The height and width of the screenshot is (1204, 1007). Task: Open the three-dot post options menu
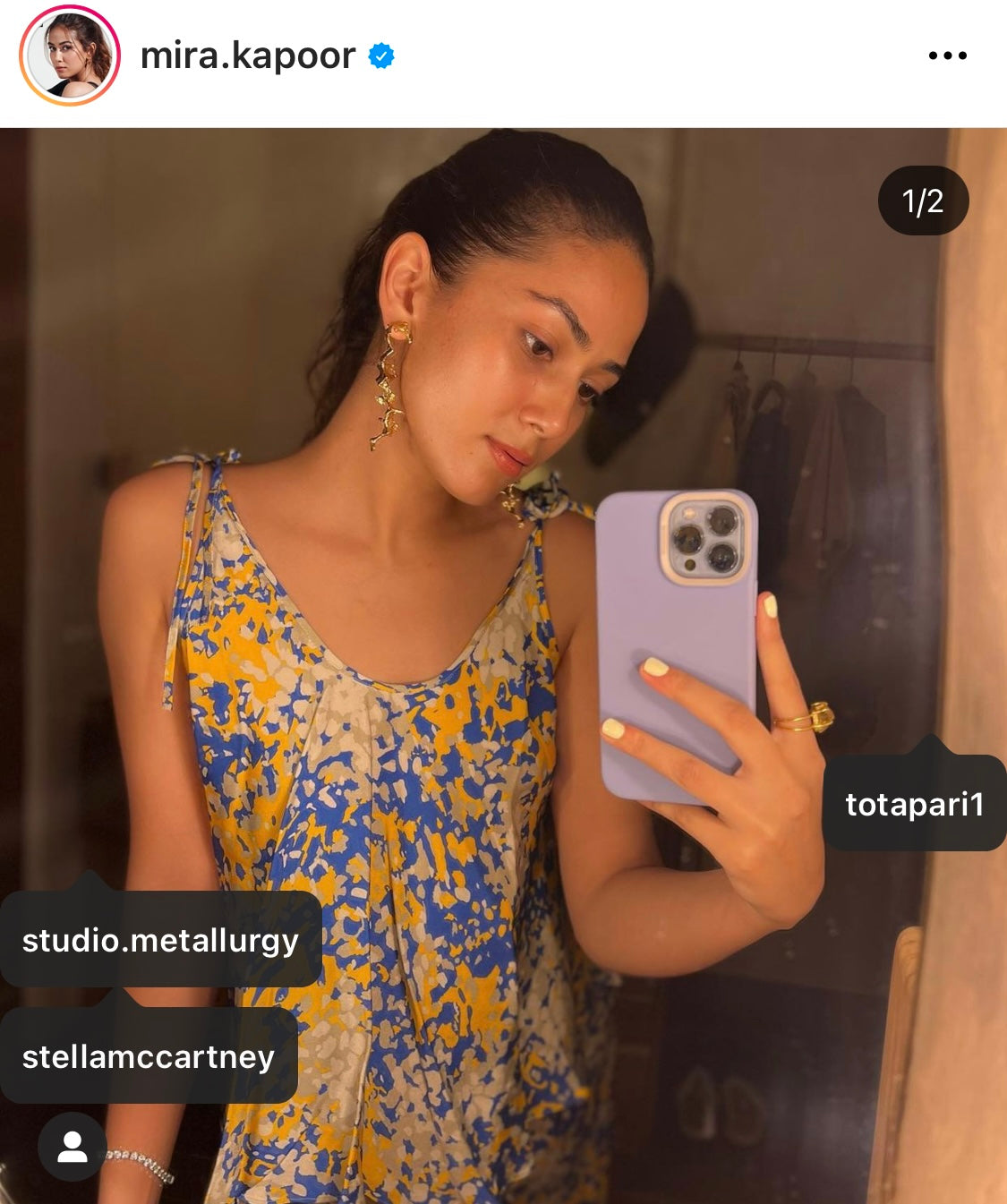tap(947, 56)
